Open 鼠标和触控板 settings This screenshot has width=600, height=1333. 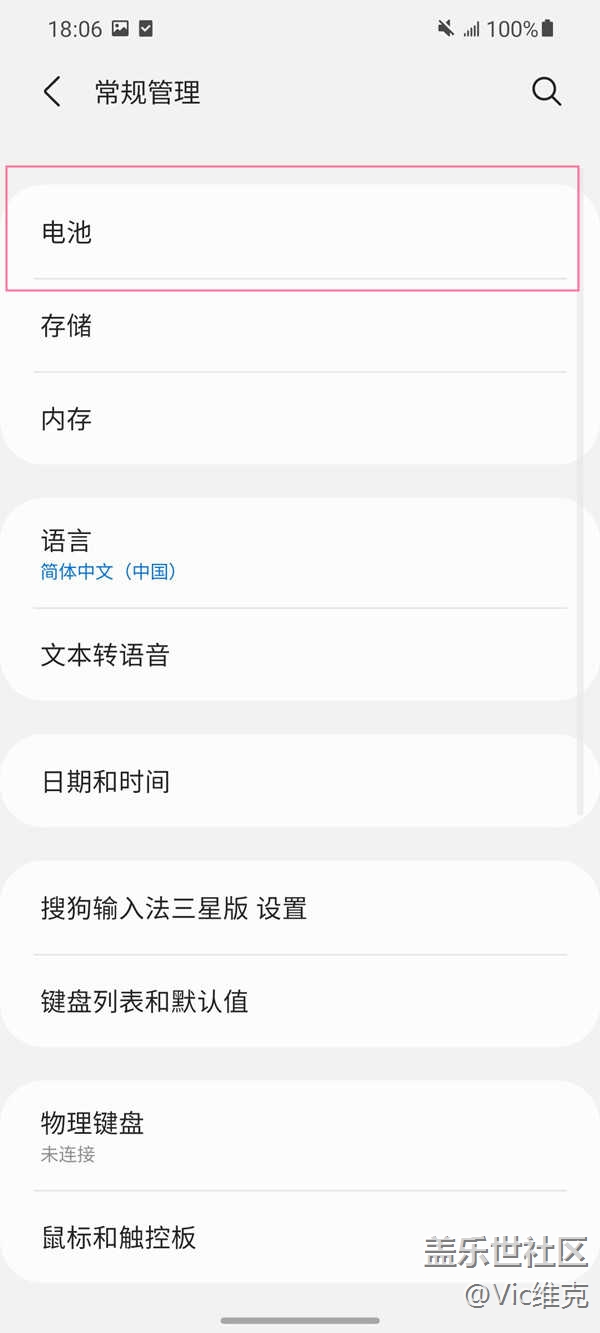[290, 1238]
